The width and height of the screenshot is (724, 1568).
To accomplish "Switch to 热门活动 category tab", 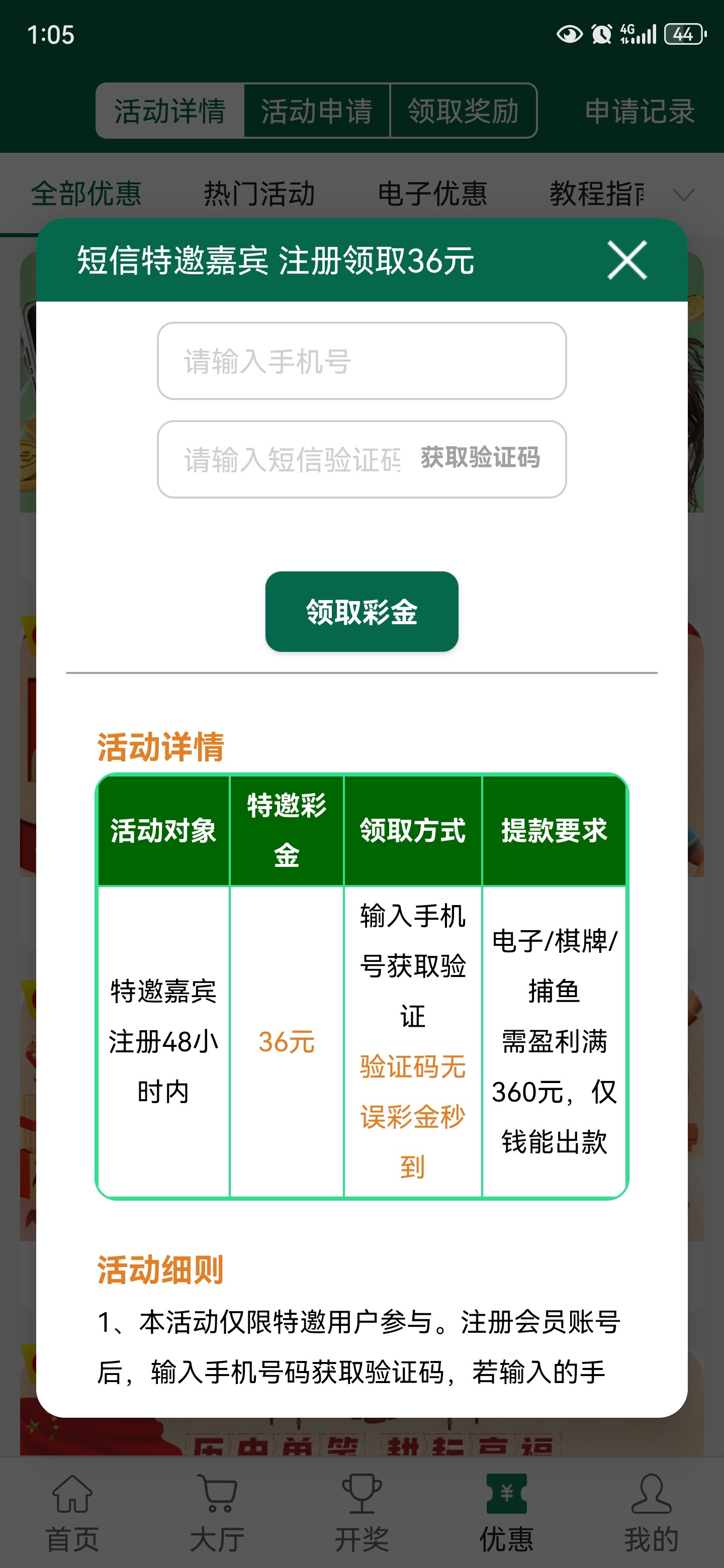I will click(x=259, y=194).
